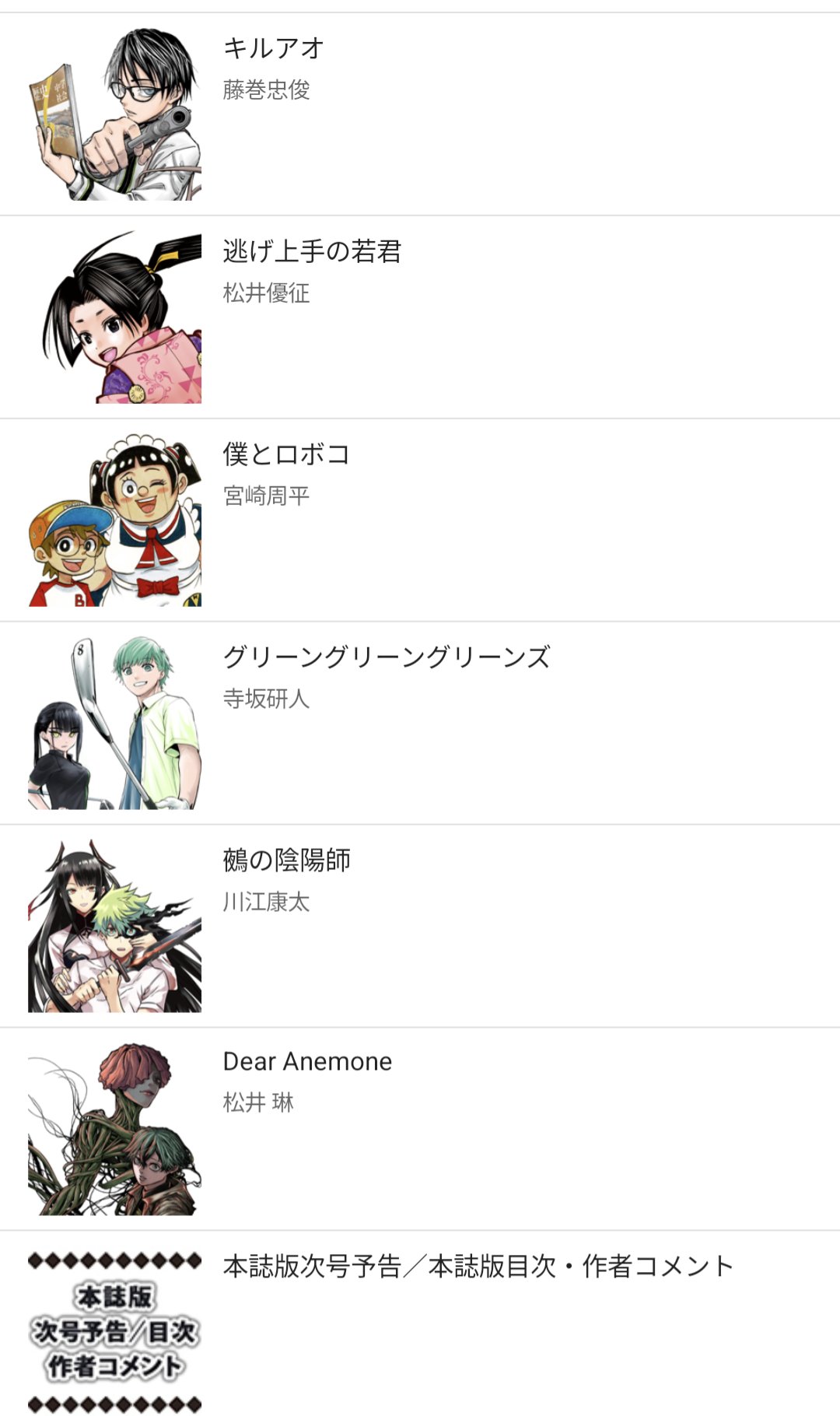Read Dear Anemone by 松井 琳

coord(307,1062)
